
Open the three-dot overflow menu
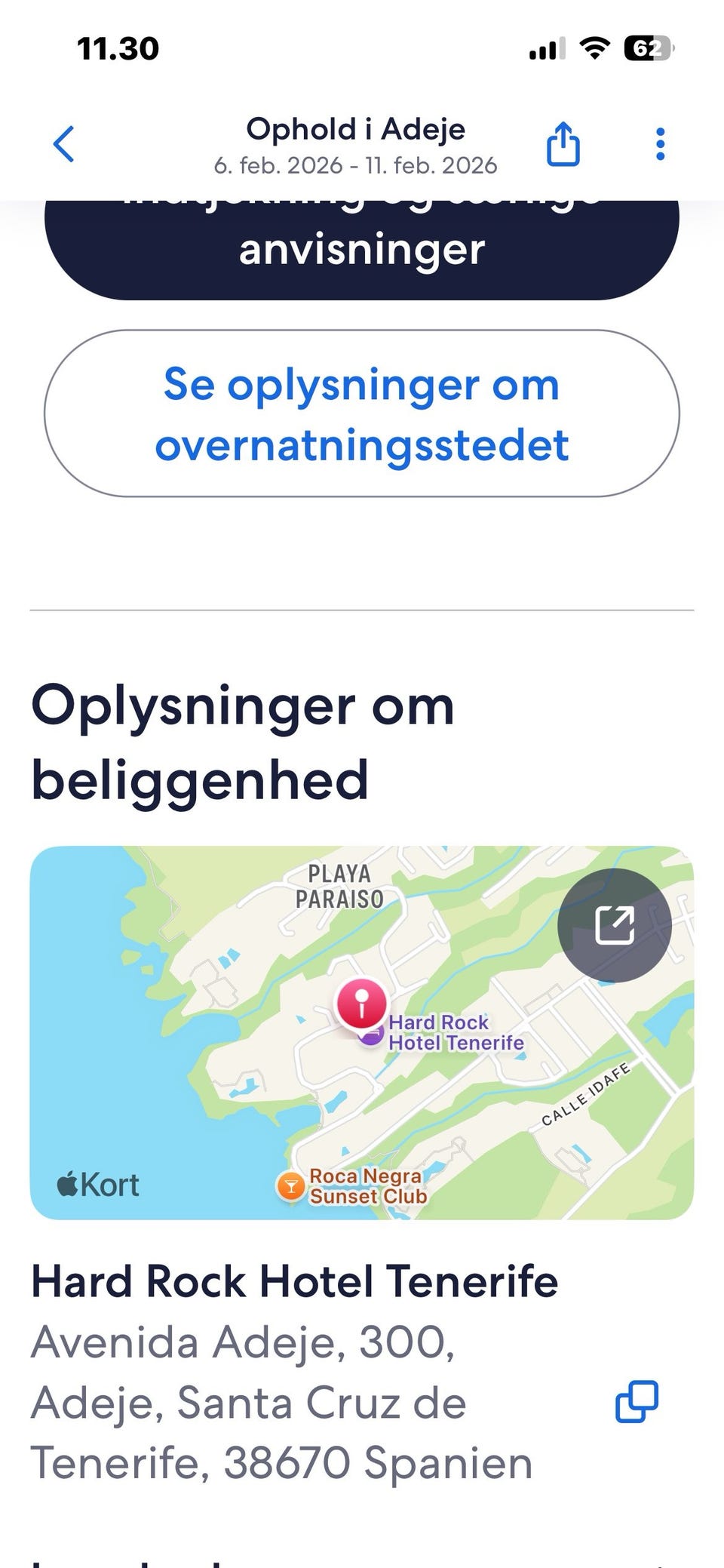tap(660, 145)
